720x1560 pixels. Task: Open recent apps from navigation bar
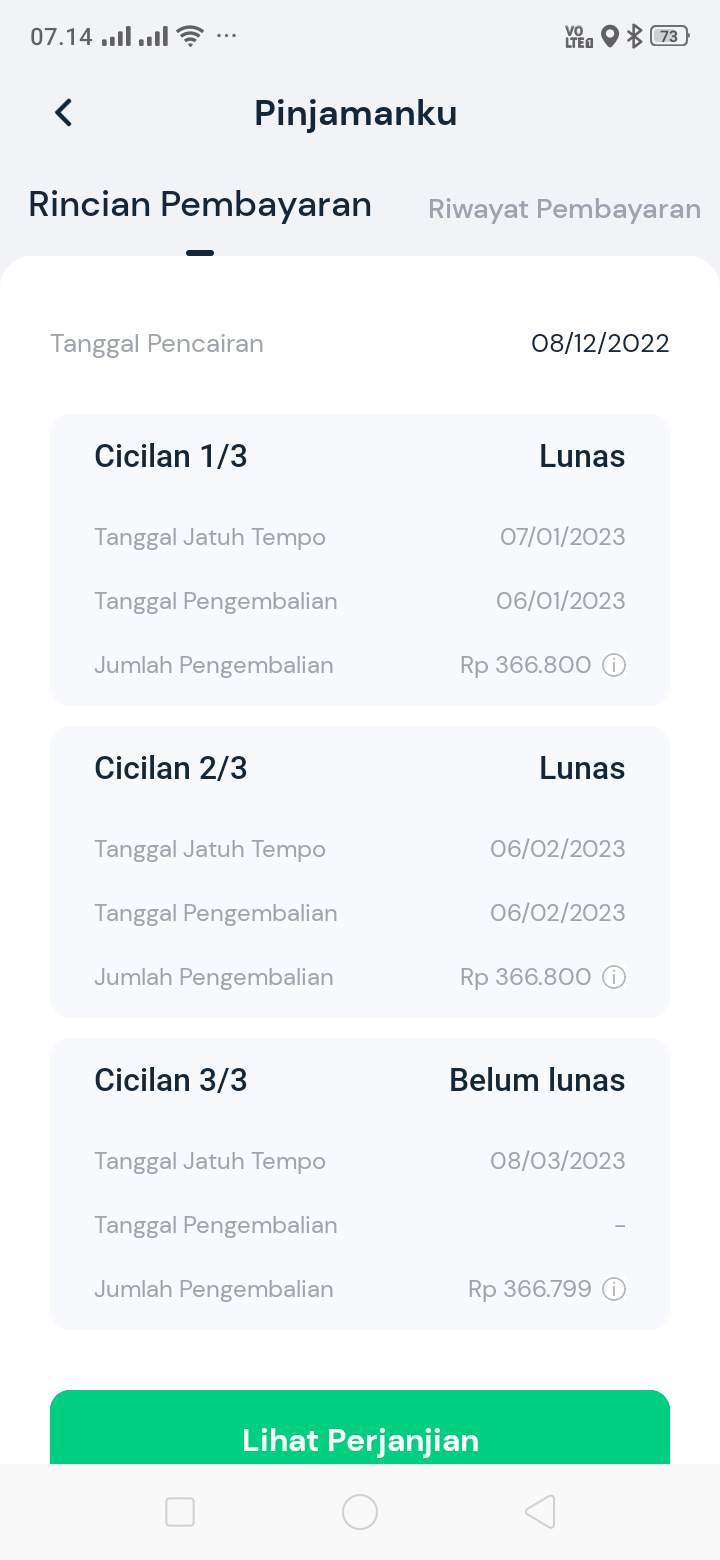180,1512
